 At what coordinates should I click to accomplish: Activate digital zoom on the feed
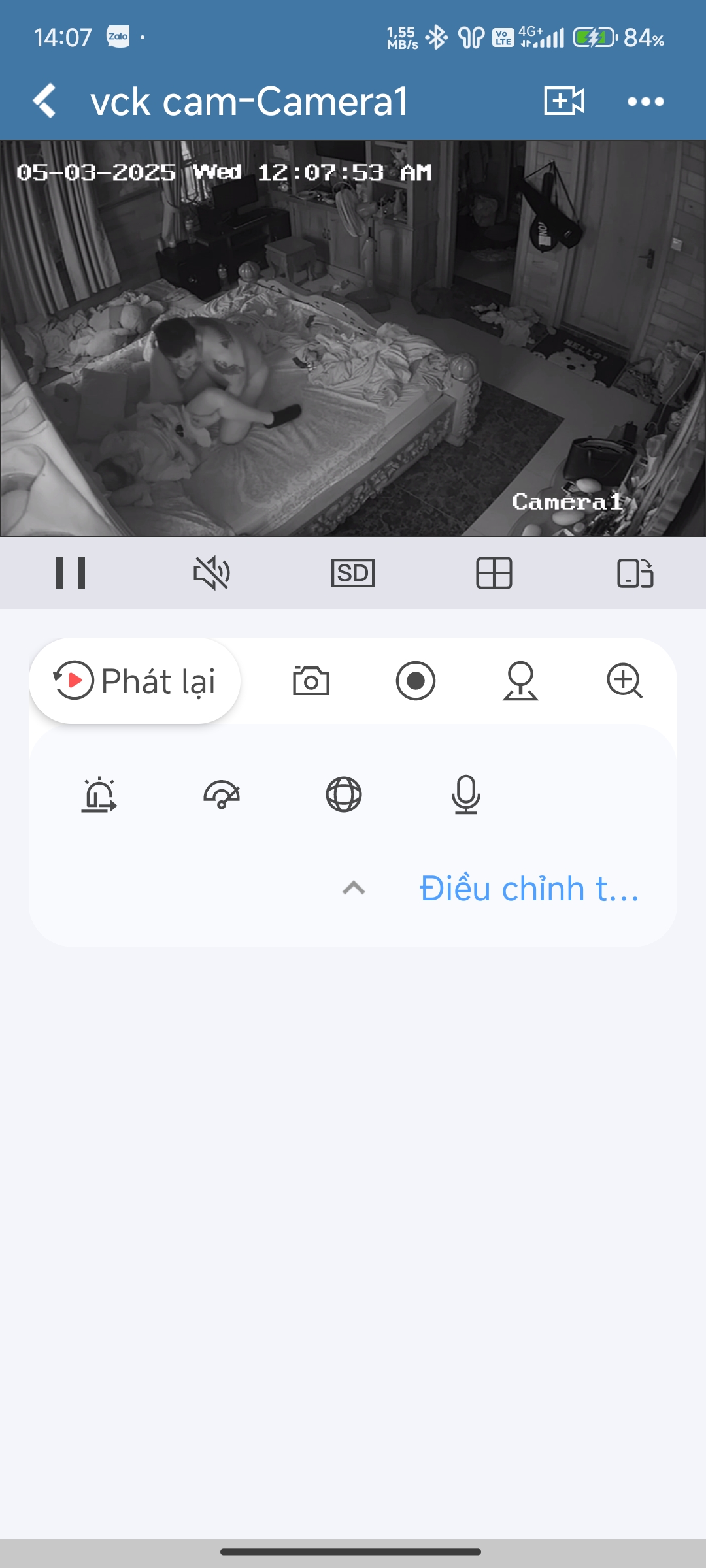624,681
